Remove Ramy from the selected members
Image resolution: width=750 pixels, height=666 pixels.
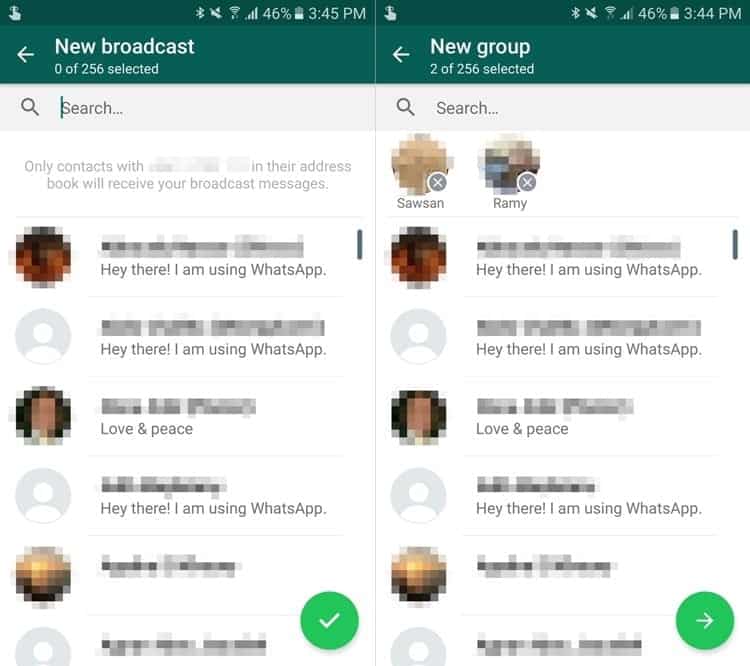click(527, 183)
